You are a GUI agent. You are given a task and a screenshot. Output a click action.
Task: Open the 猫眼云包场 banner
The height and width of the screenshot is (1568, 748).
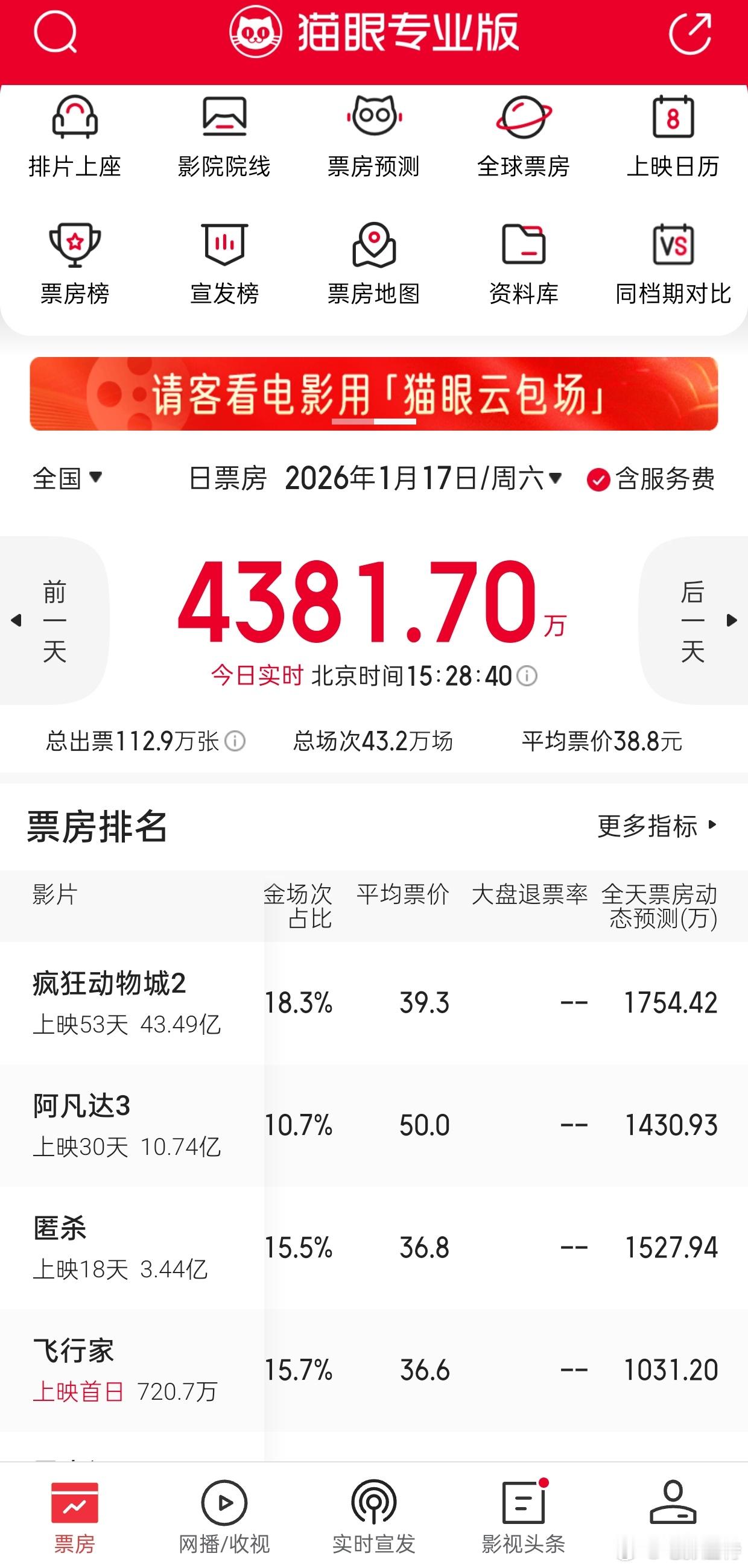(373, 396)
